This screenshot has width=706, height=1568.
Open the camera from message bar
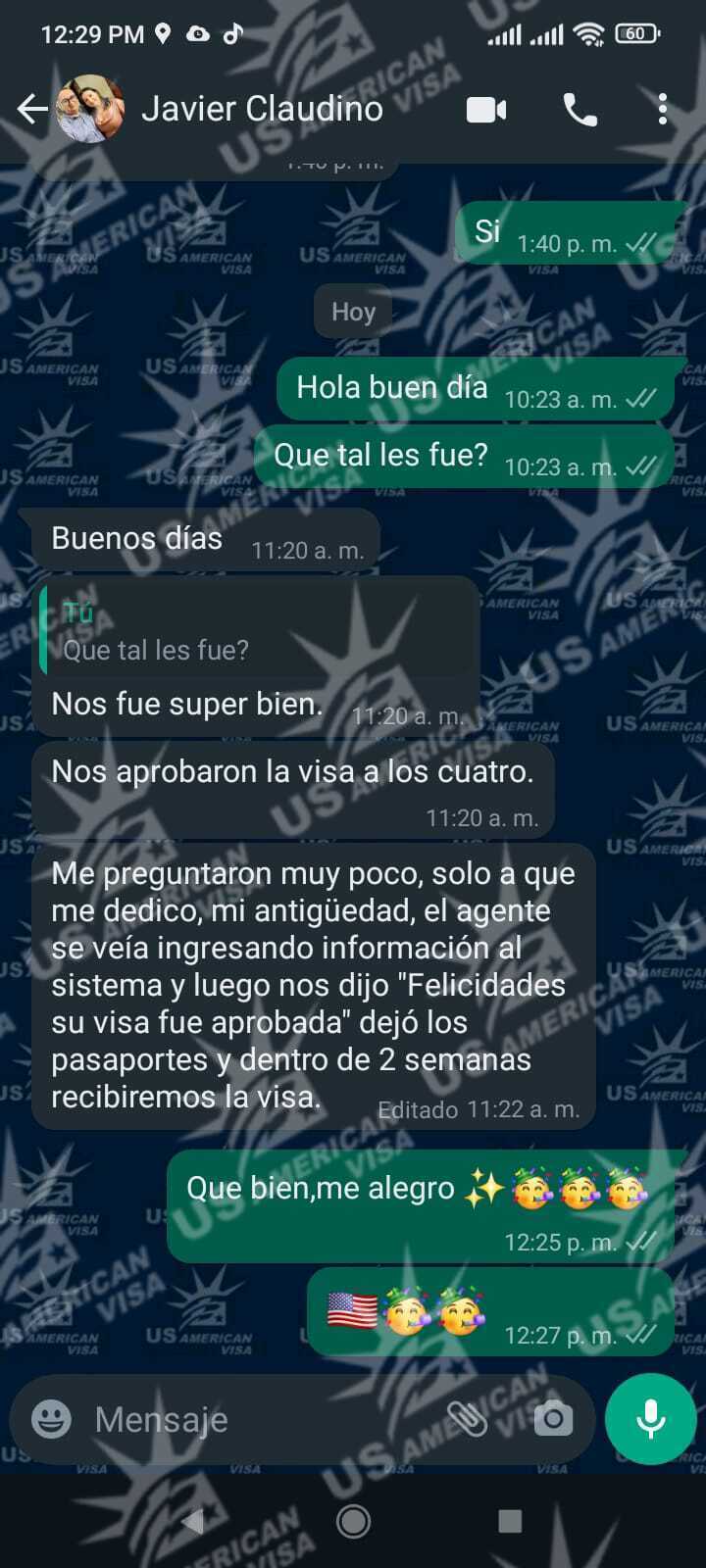coord(553,1418)
